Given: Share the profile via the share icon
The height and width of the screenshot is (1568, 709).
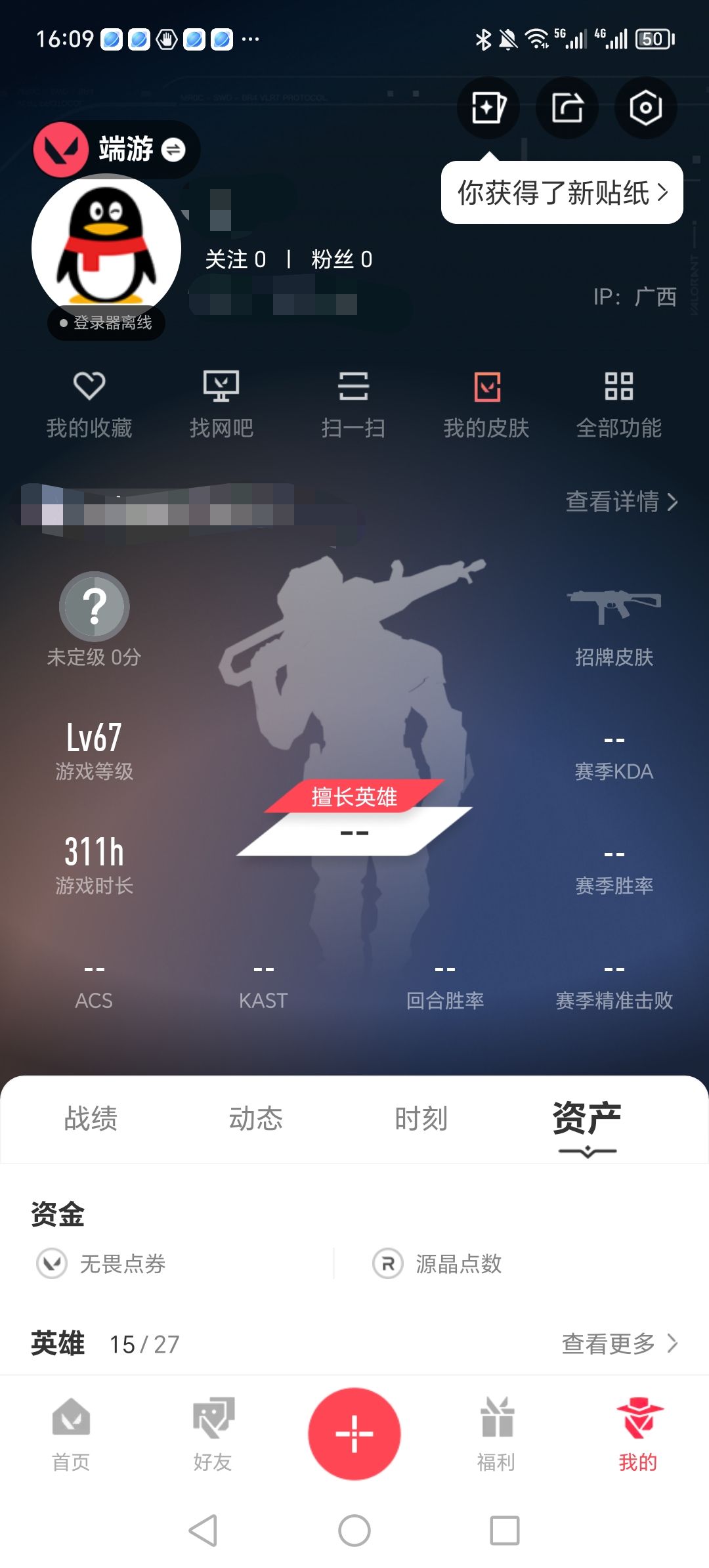Looking at the screenshot, I should pos(567,108).
